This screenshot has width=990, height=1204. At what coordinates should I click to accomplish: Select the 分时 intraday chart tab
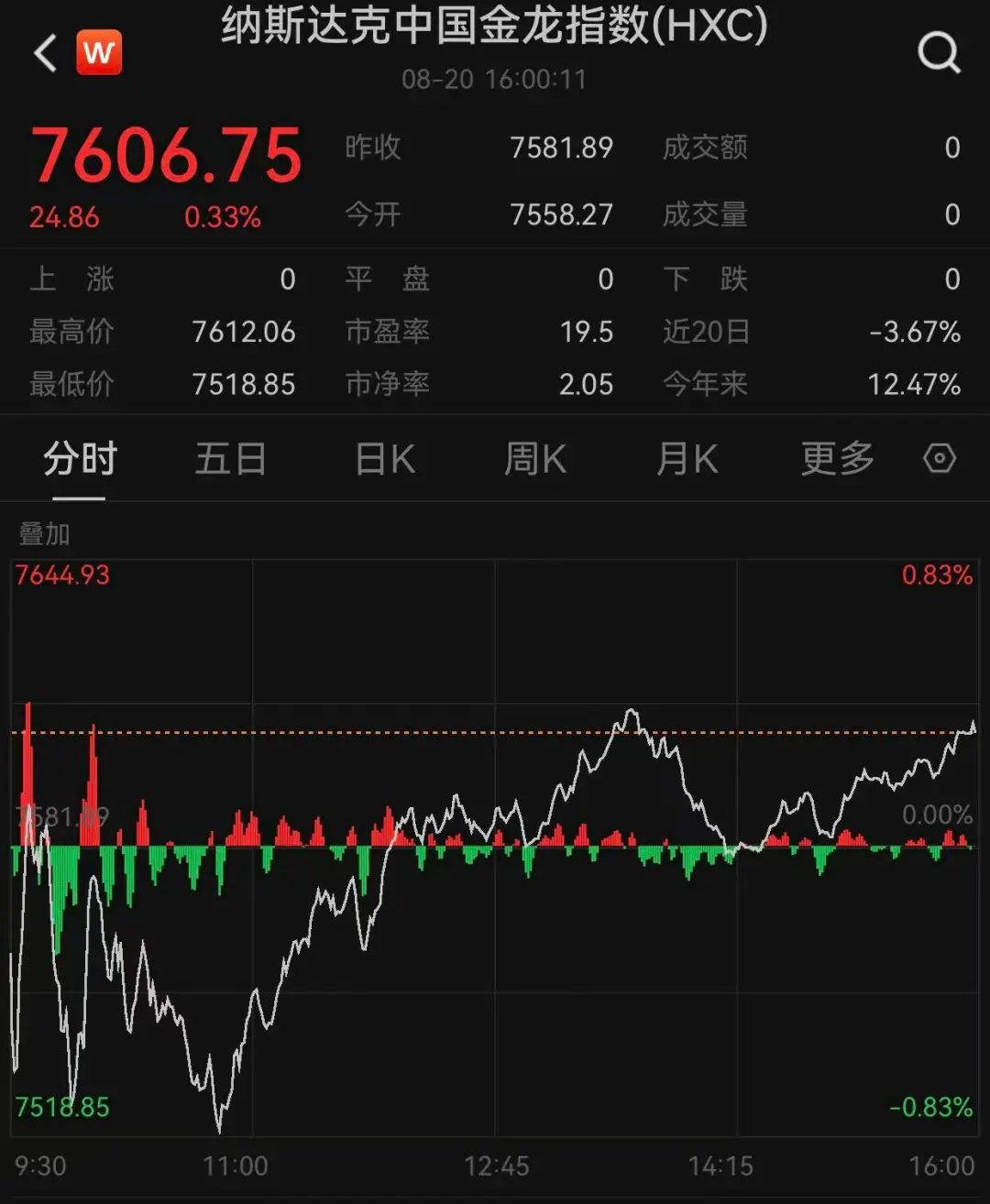point(80,458)
